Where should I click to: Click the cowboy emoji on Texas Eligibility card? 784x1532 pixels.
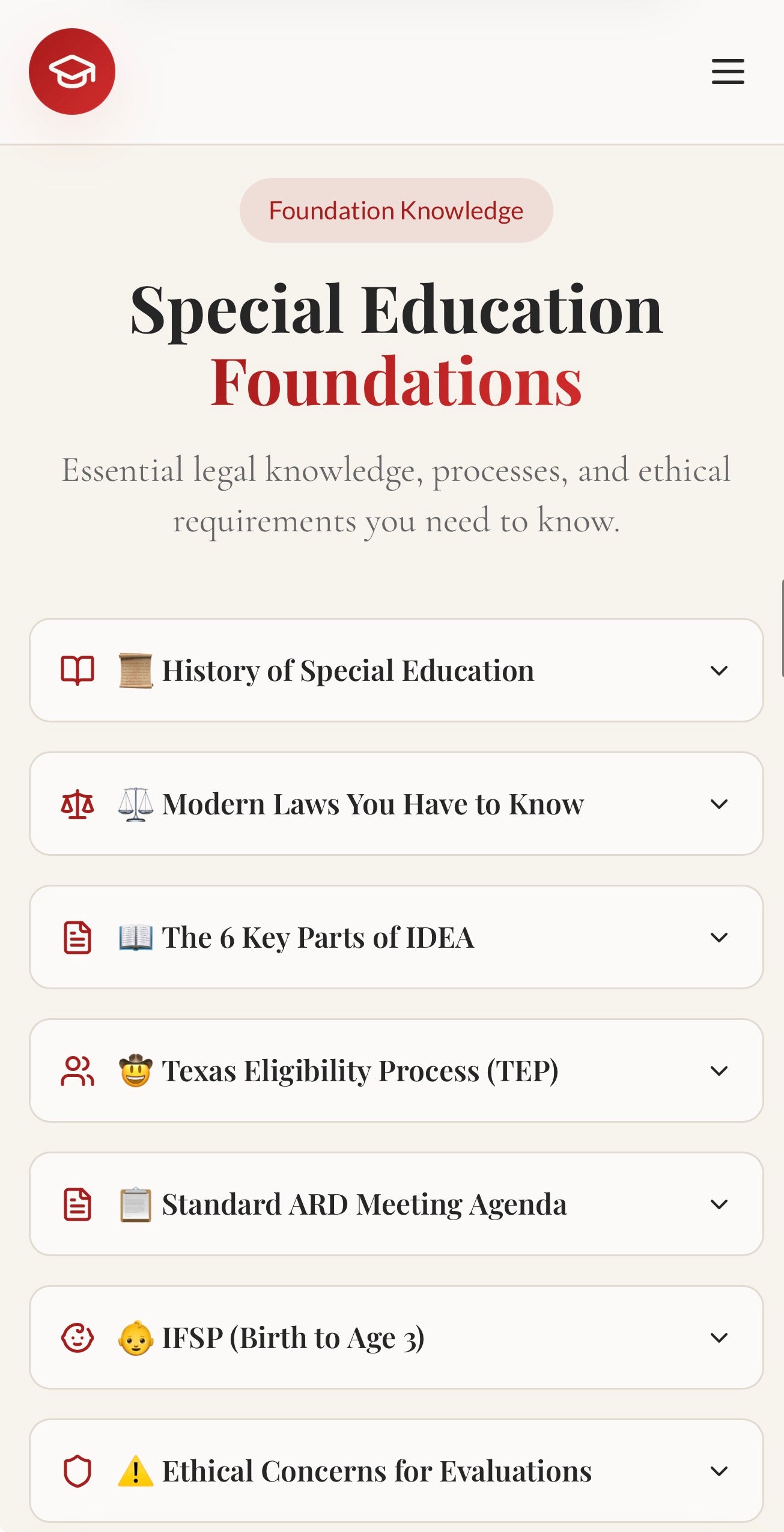coord(136,1070)
